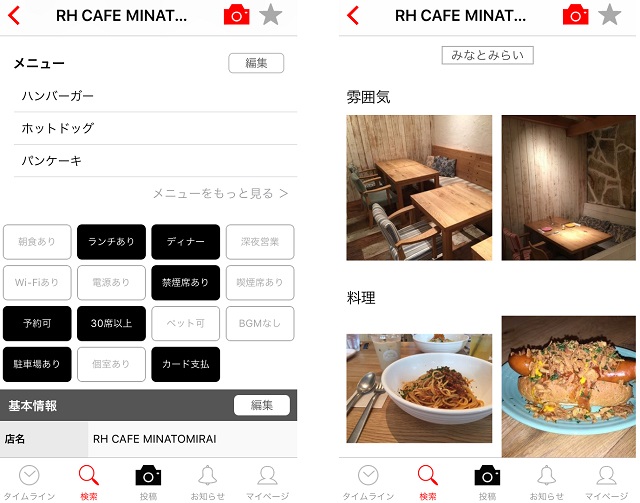Toggle the 予約可 tag
The image size is (640, 503).
coord(37,324)
